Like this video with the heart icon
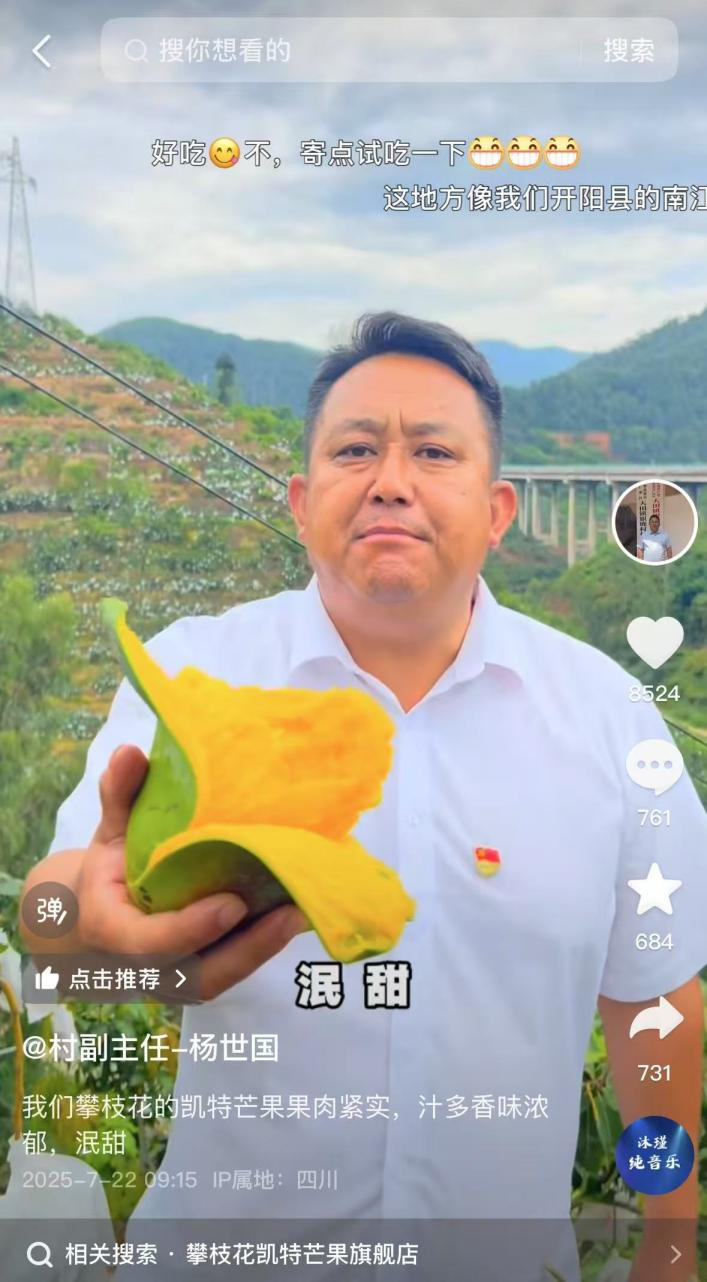The width and height of the screenshot is (707, 1282). coord(654,643)
